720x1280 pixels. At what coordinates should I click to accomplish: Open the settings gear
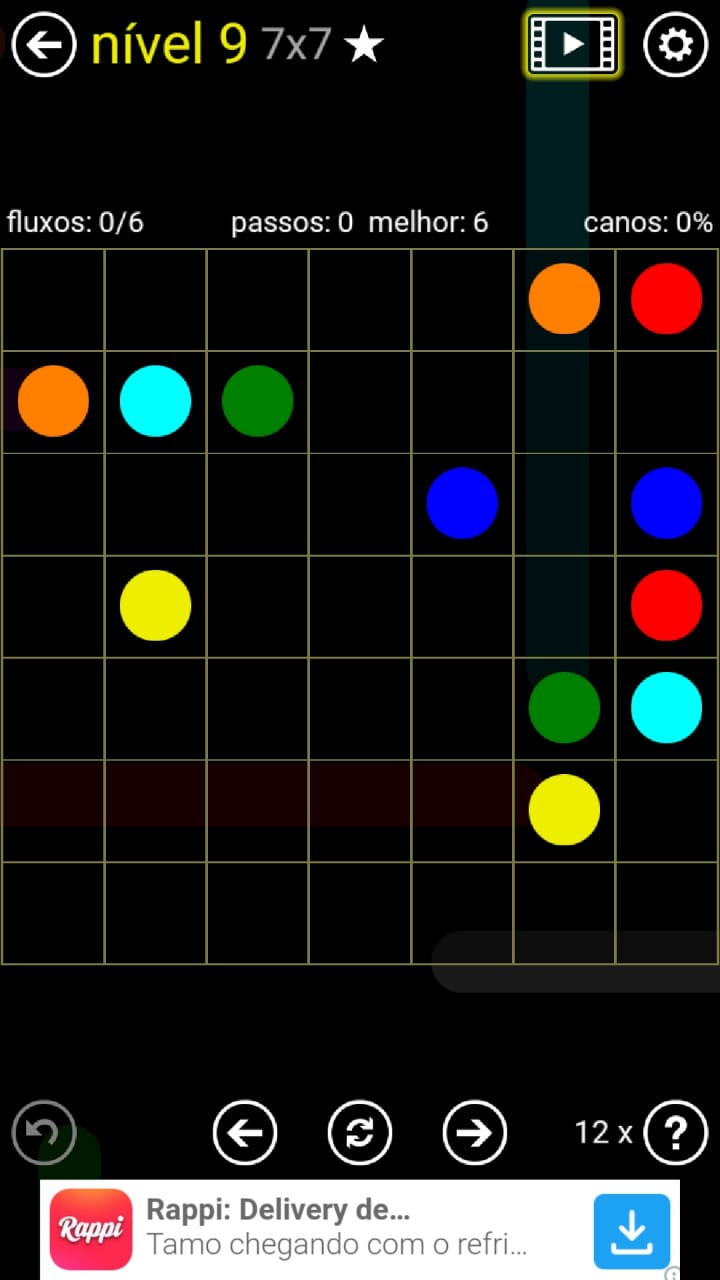[x=675, y=45]
